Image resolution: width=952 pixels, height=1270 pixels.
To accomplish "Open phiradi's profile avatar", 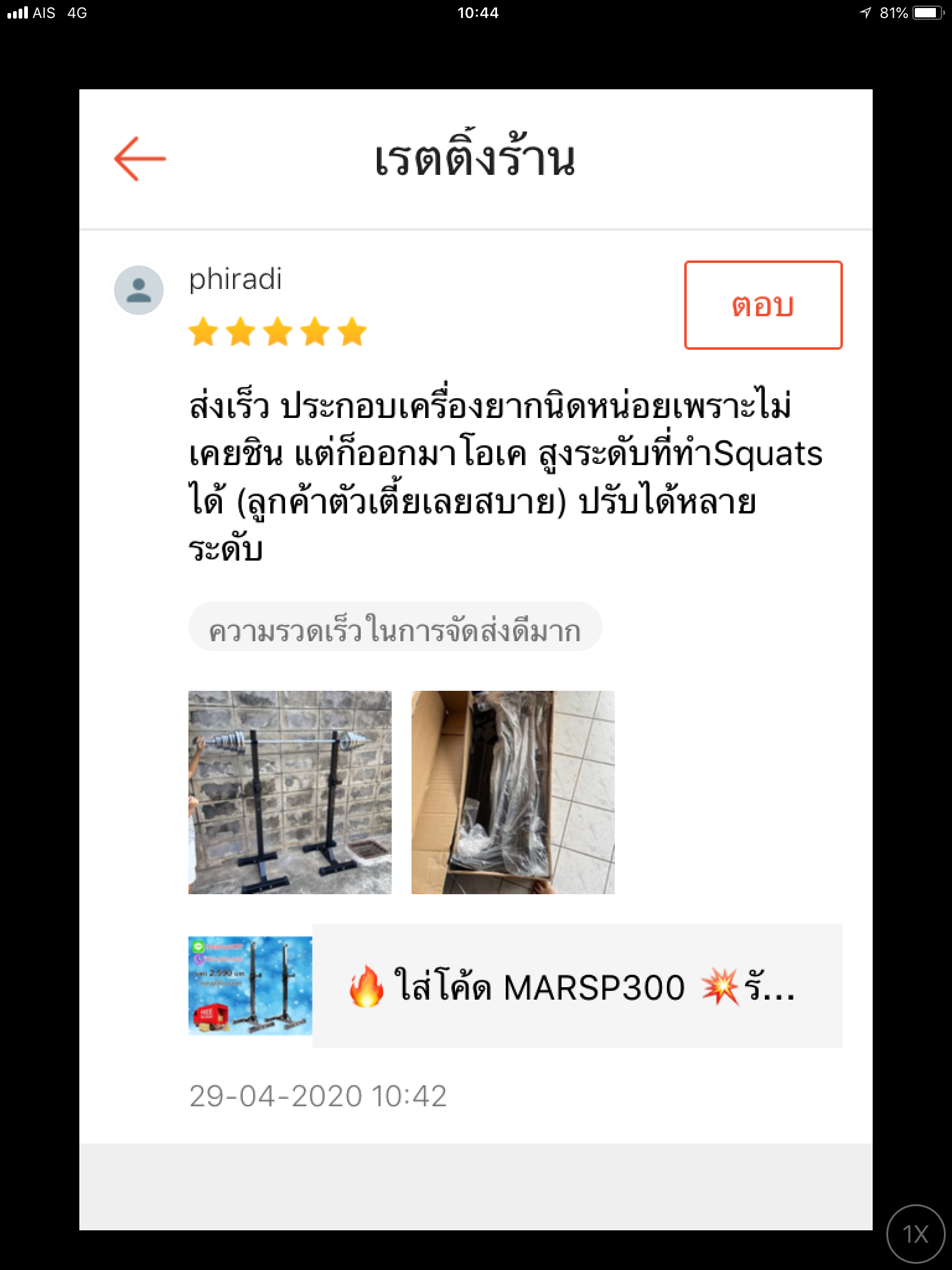I will click(x=139, y=290).
